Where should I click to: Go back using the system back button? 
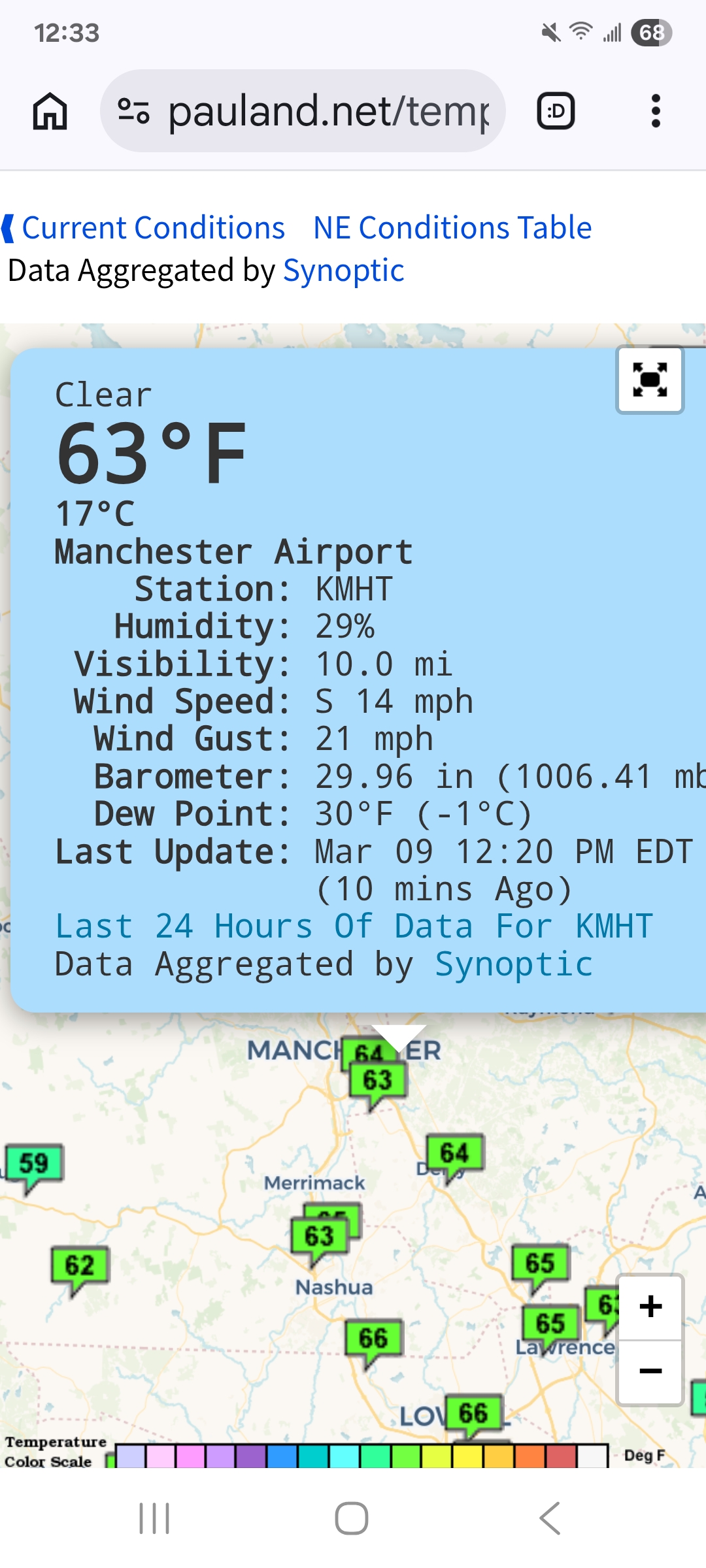(550, 1518)
